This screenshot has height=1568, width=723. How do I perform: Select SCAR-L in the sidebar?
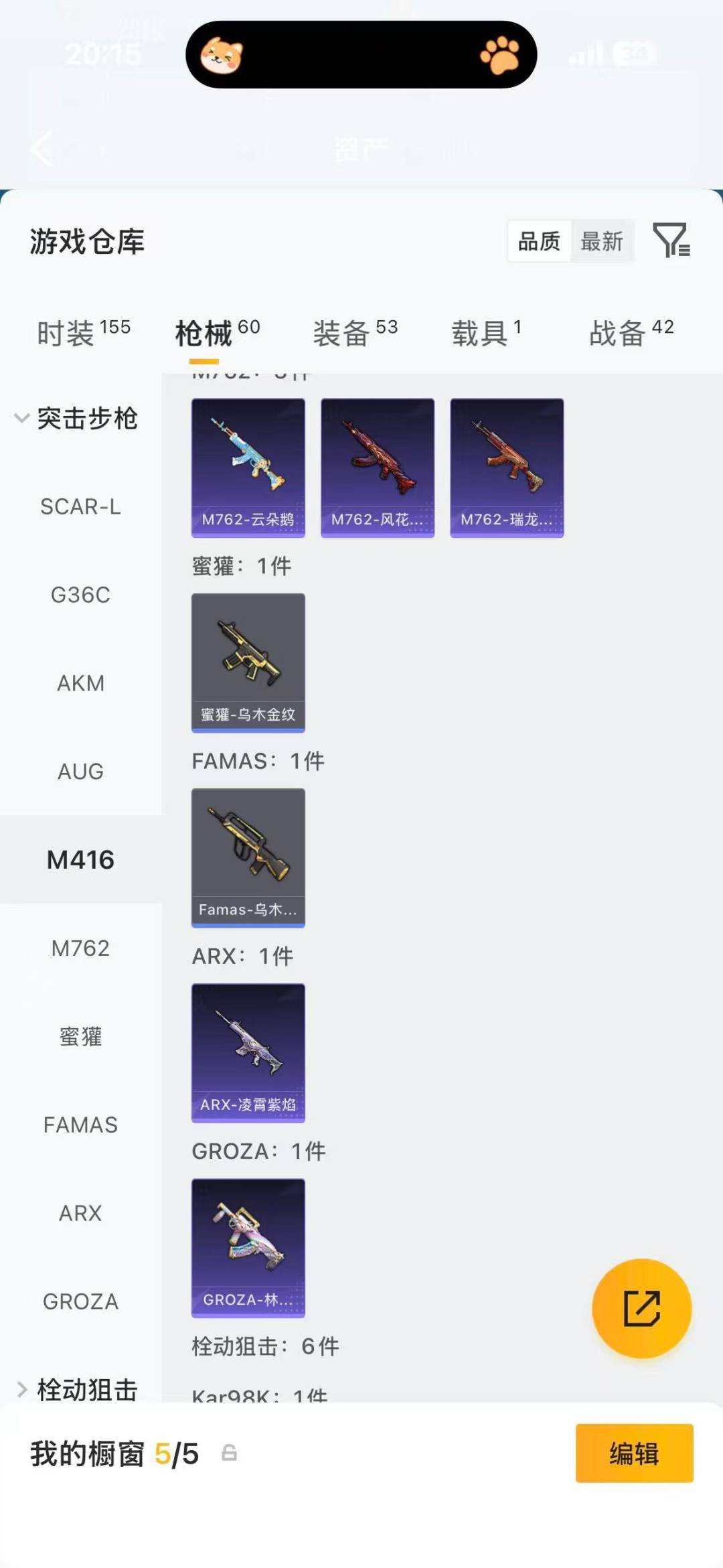pyautogui.click(x=80, y=507)
